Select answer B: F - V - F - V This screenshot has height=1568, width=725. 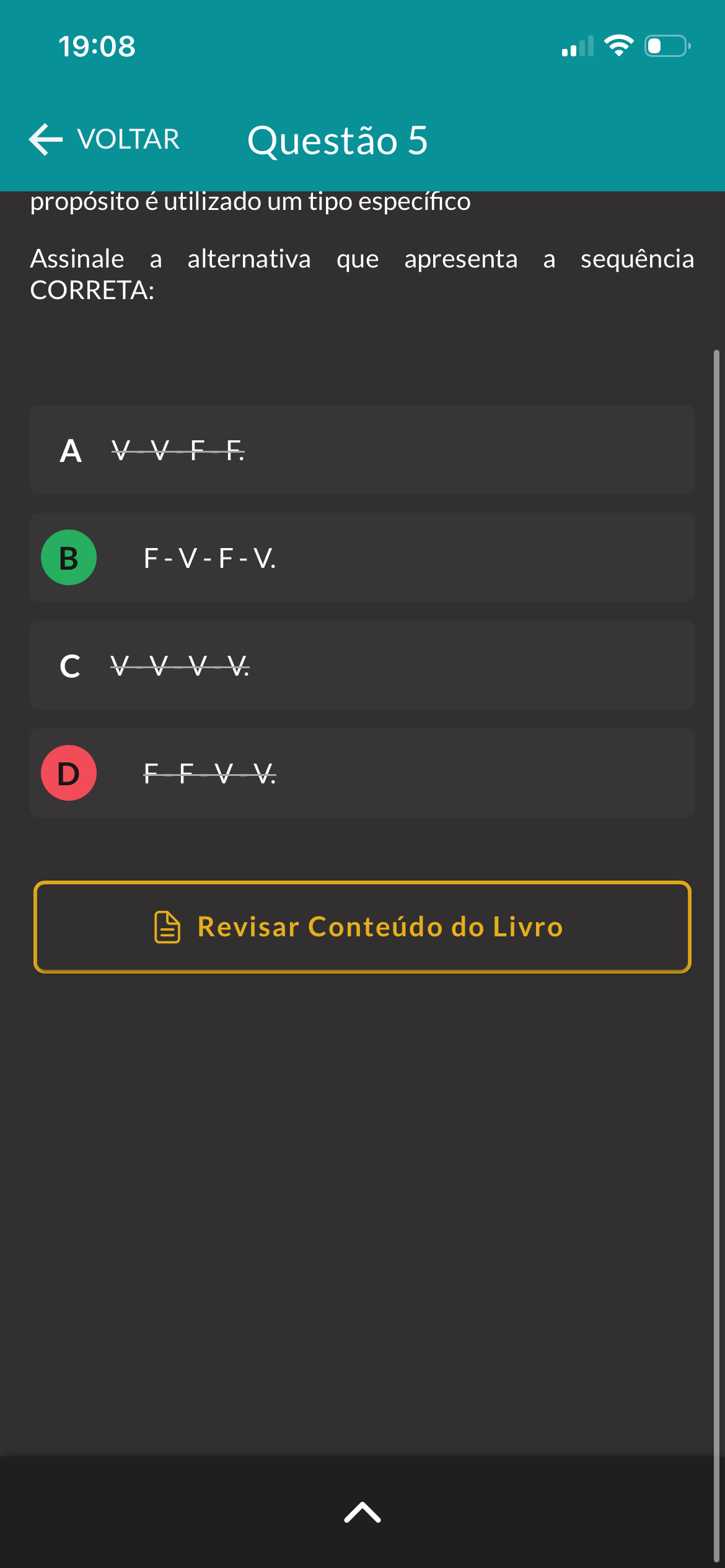pyautogui.click(x=362, y=557)
